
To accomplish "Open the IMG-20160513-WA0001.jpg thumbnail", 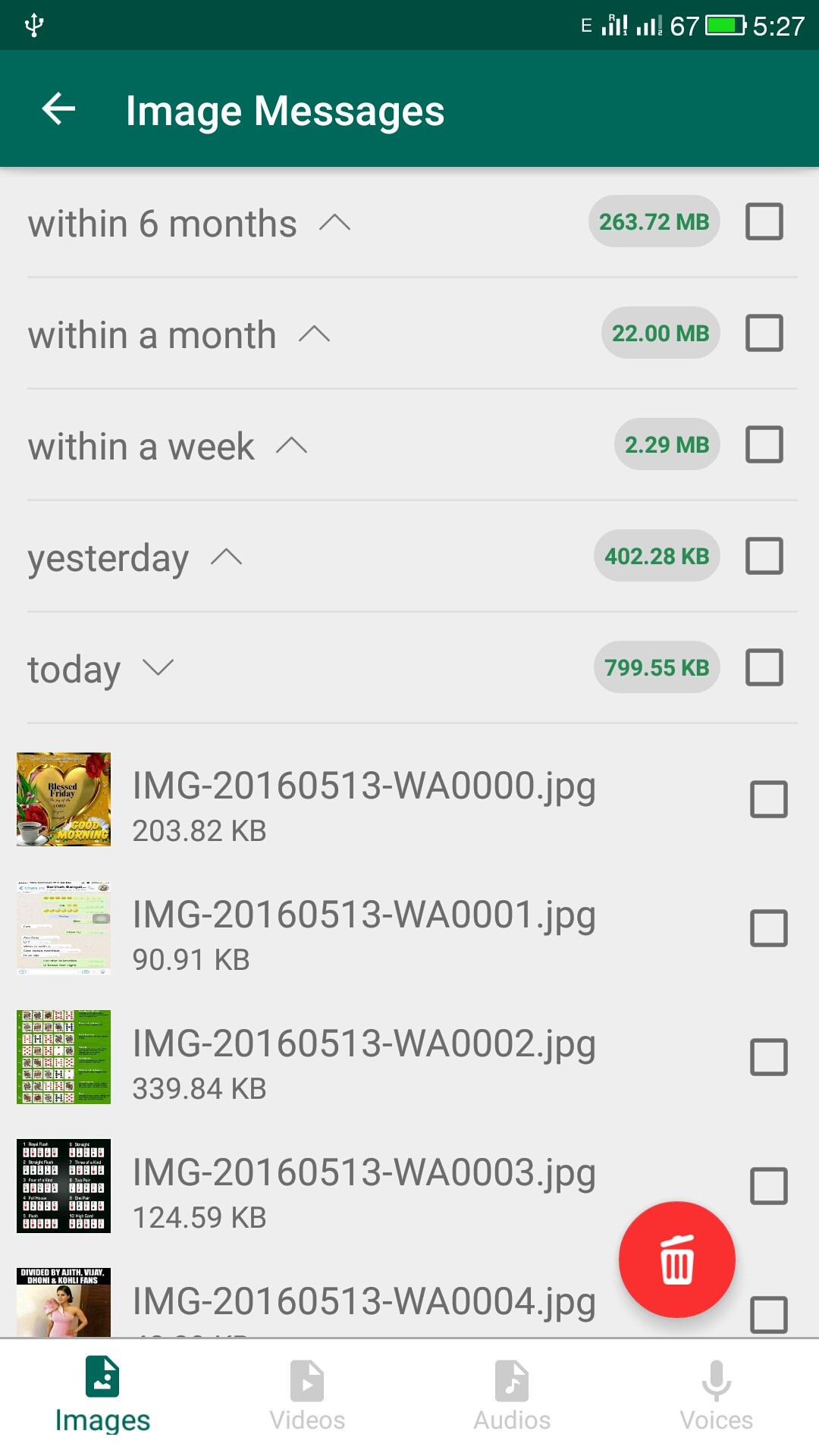I will point(64,928).
